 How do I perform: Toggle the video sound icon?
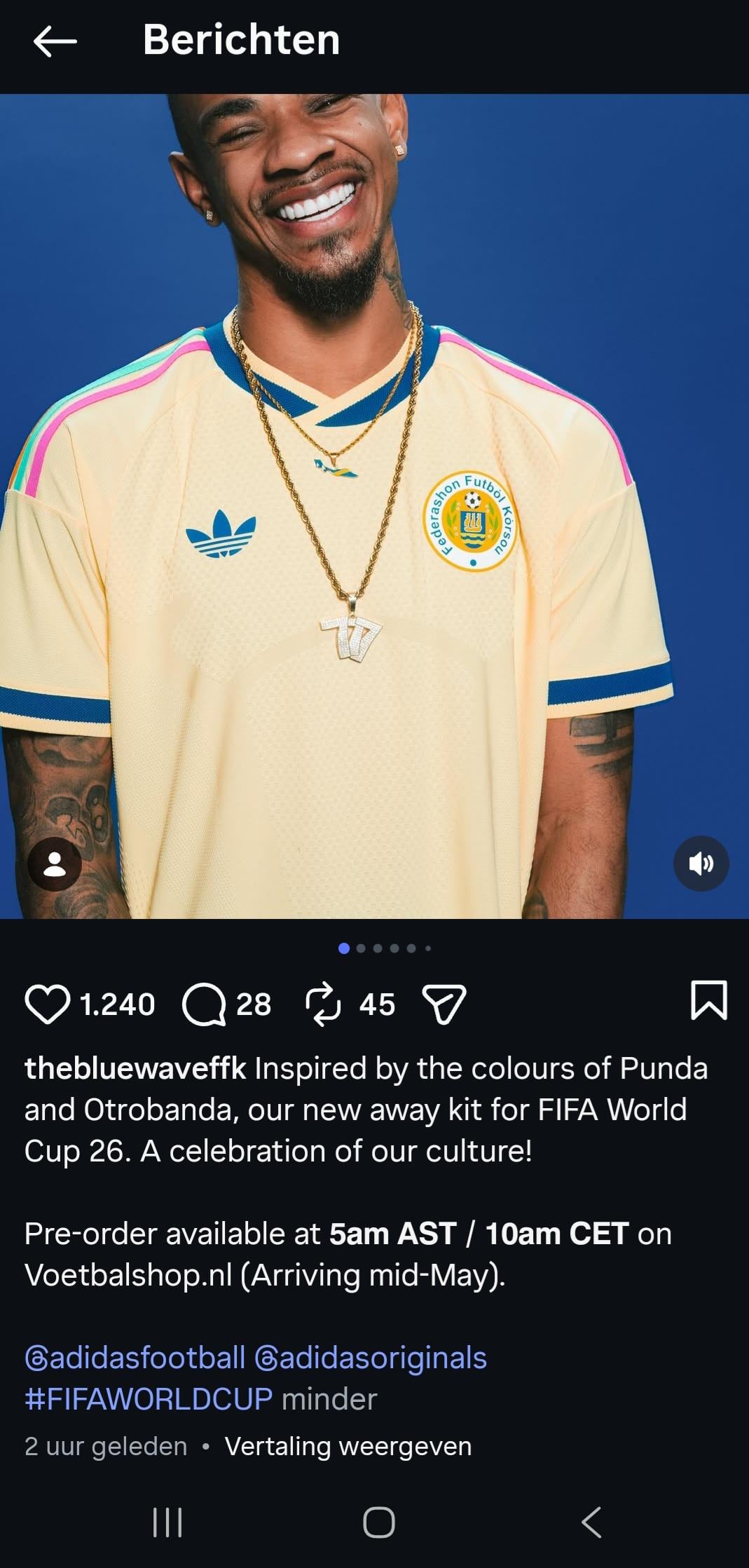[701, 864]
